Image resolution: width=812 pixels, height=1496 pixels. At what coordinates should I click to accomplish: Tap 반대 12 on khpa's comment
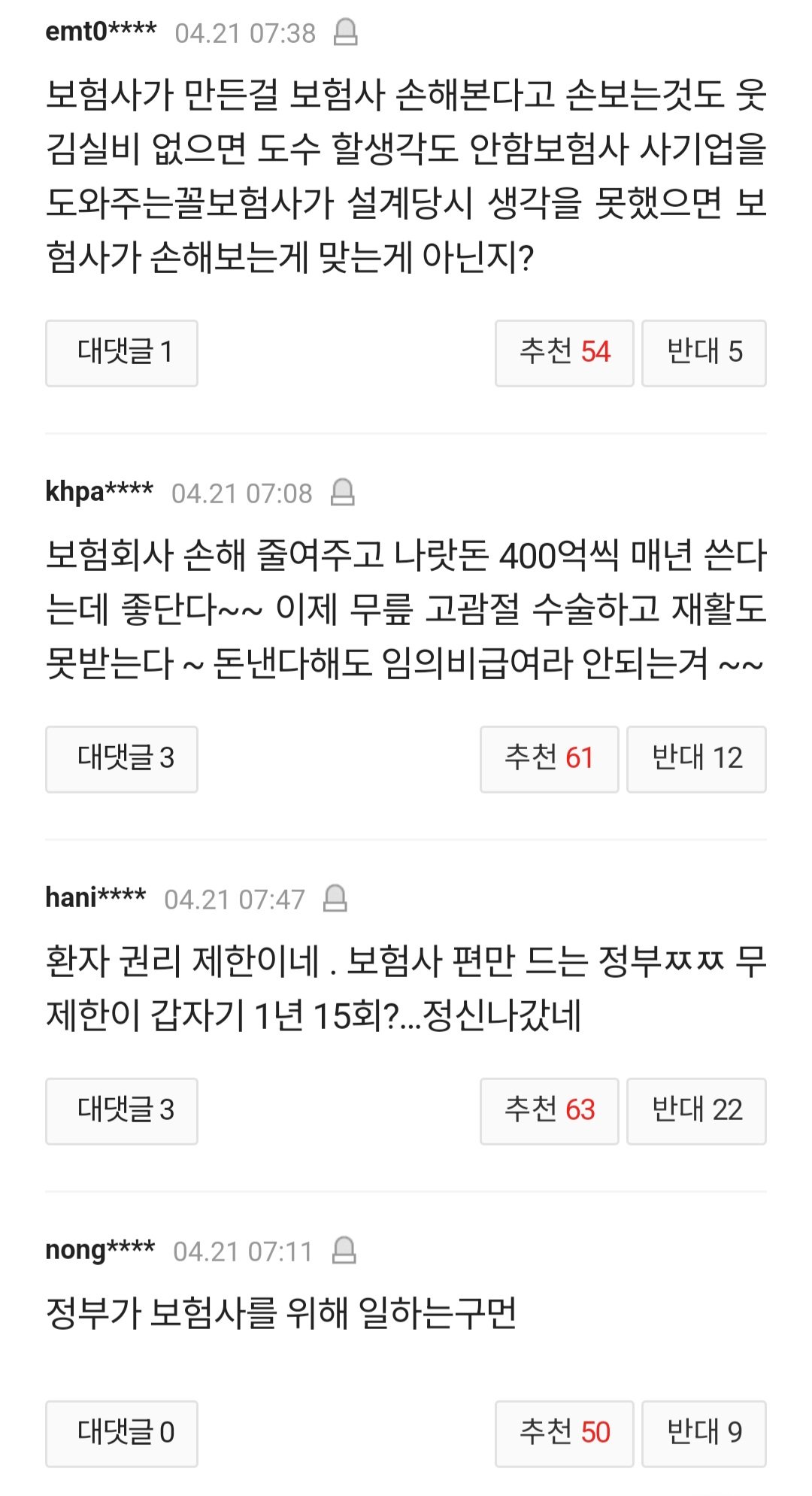pos(696,759)
